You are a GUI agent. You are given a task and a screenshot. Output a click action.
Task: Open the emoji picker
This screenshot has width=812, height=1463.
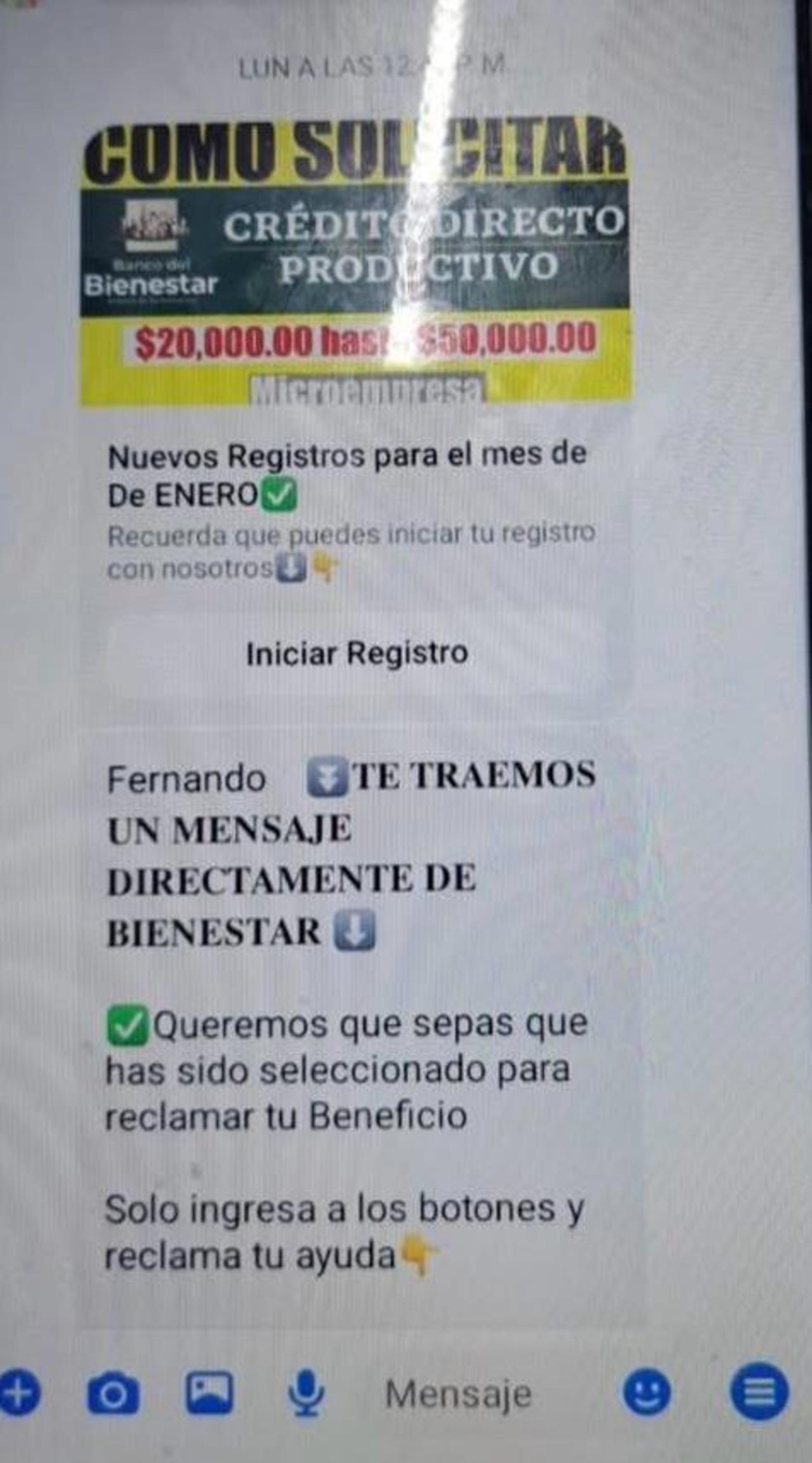pos(647,1393)
